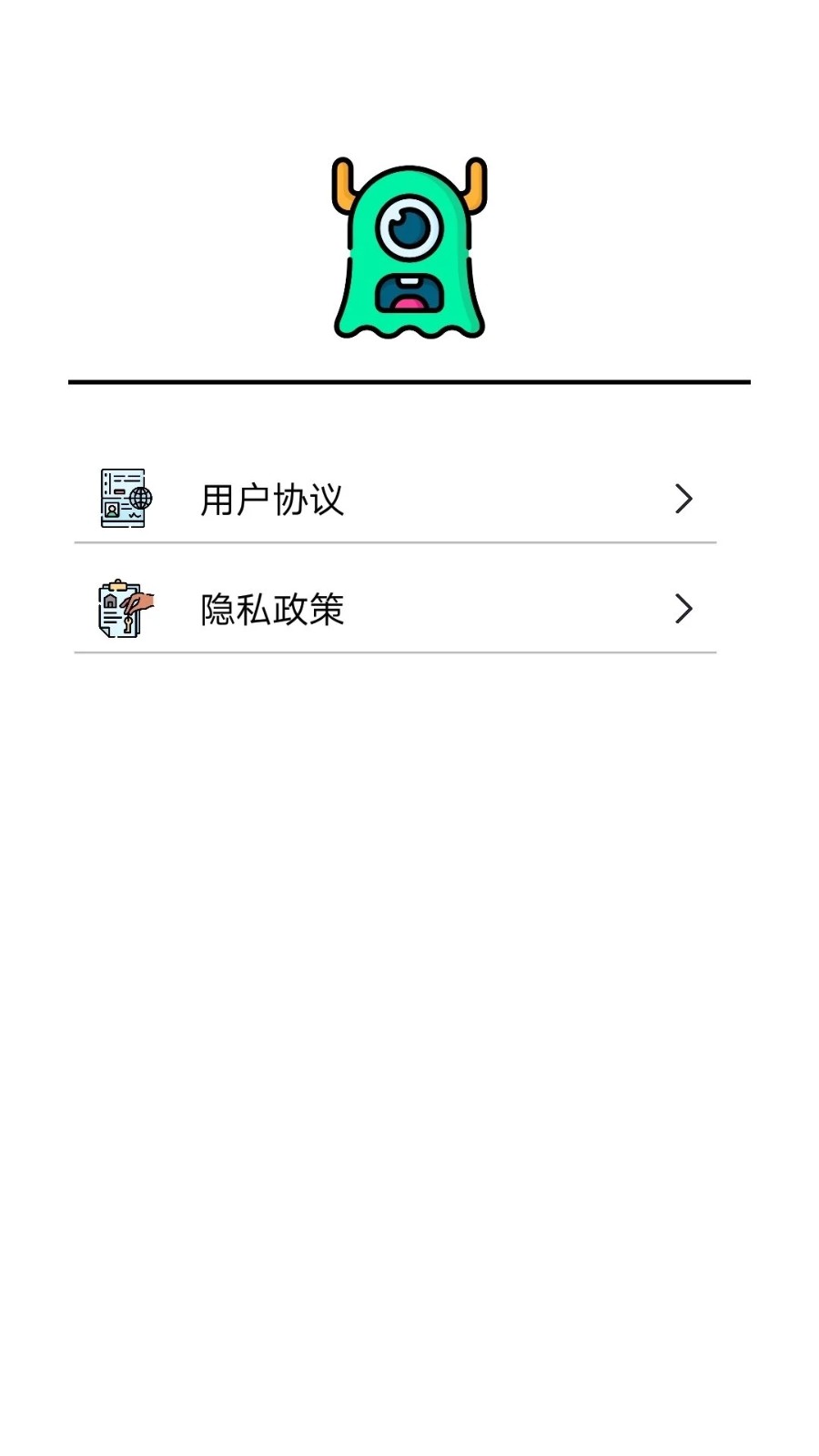The image size is (819, 1456).
Task: Expand the 隐私政策 row via its chevron
Action: click(684, 608)
